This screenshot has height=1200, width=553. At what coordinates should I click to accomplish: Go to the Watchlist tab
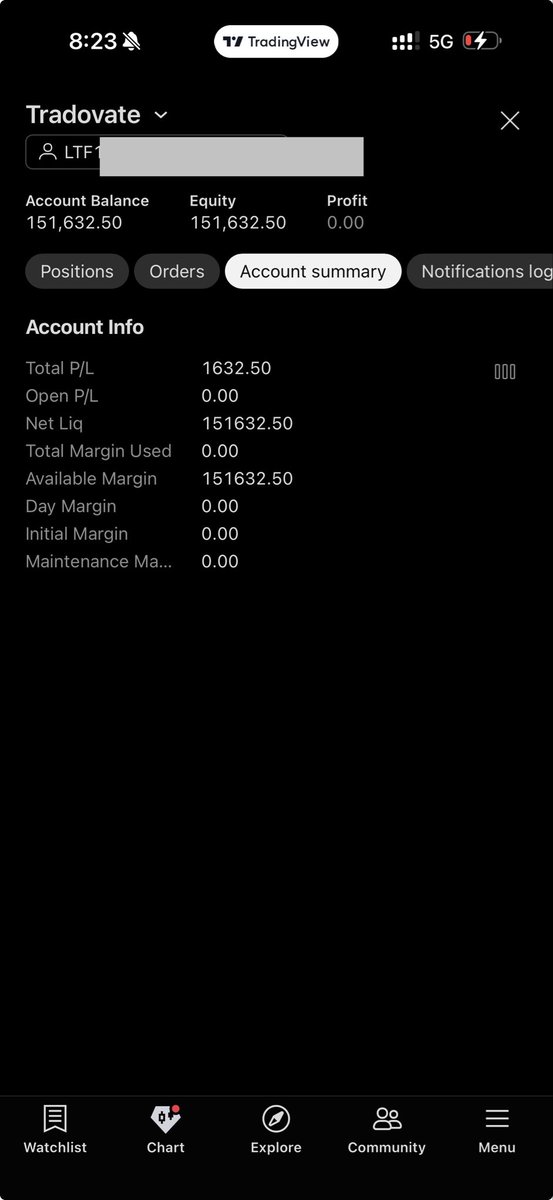(55, 1130)
